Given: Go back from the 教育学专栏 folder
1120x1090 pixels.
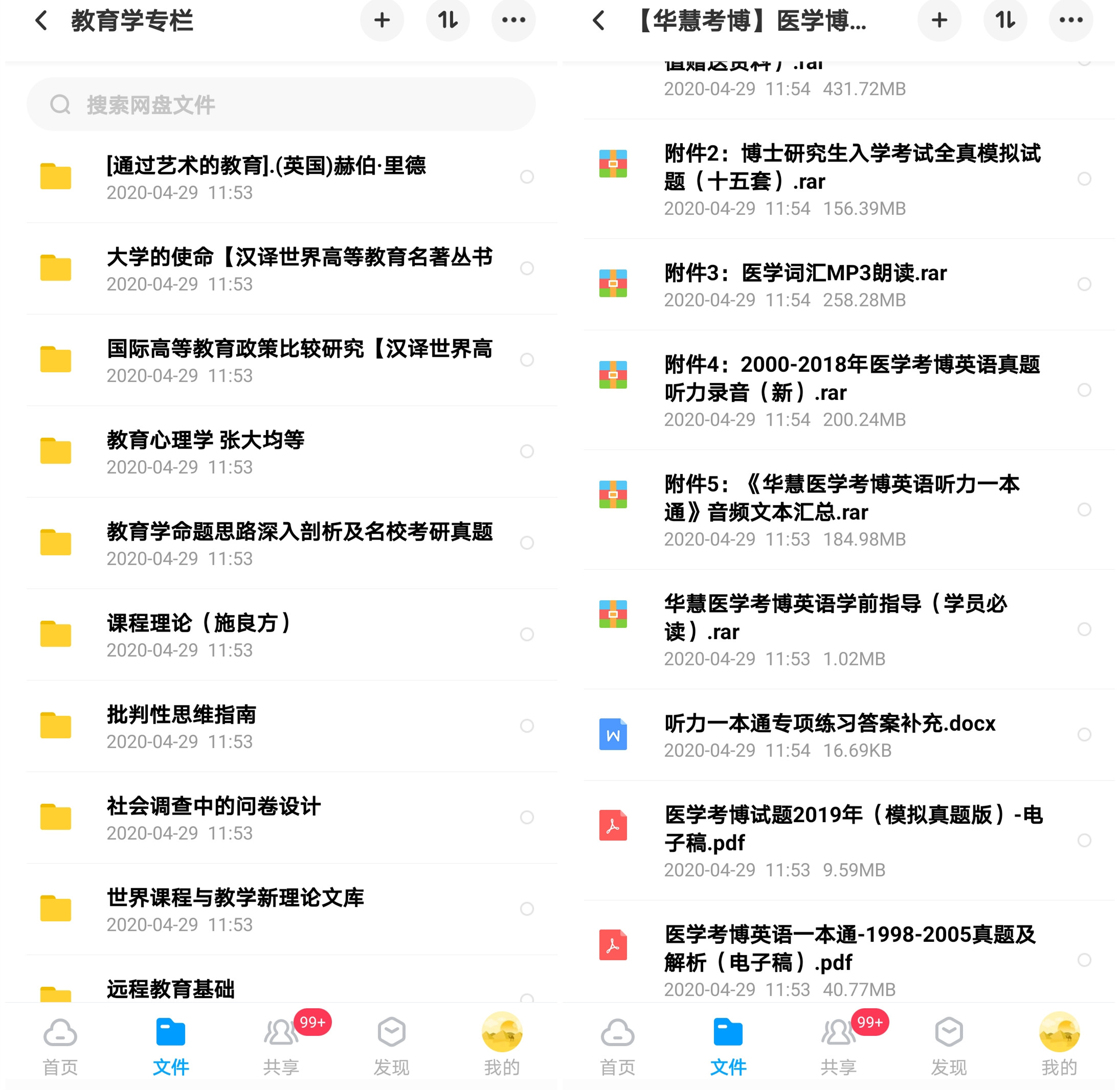Looking at the screenshot, I should click(x=41, y=21).
